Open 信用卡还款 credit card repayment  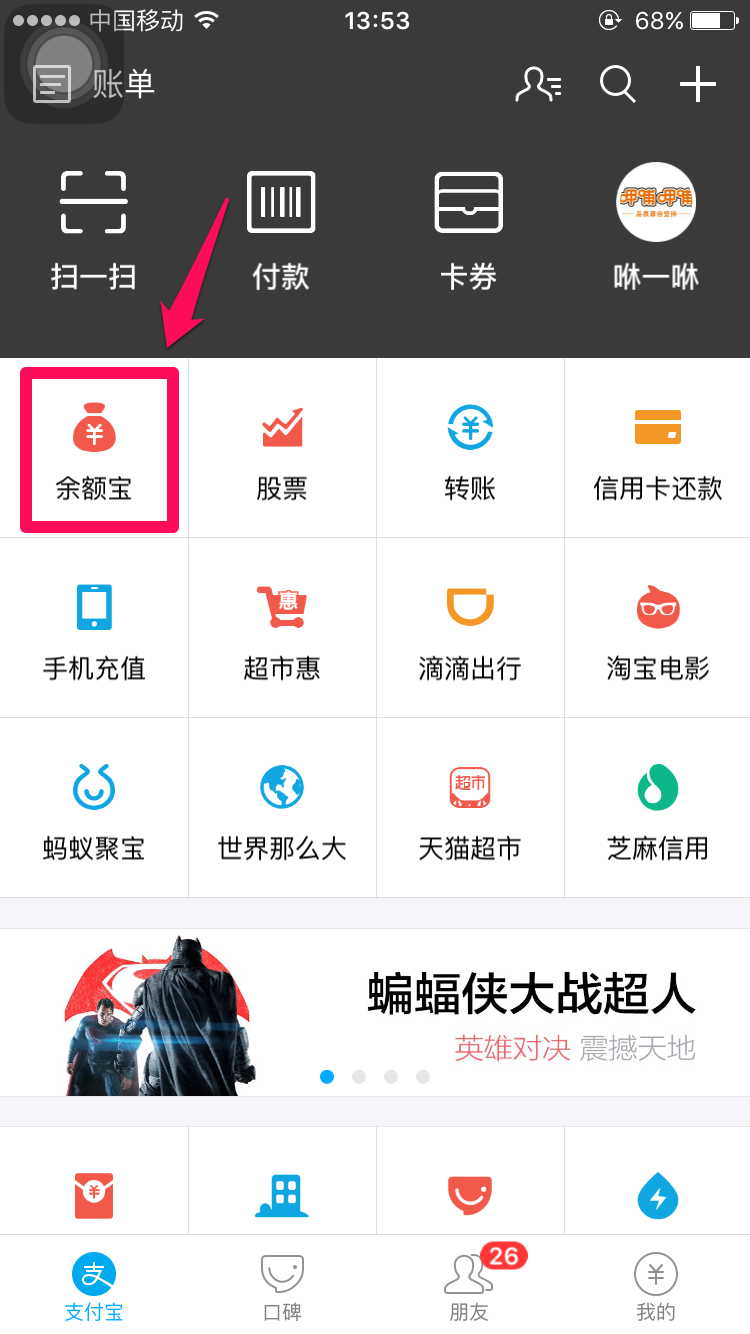657,450
